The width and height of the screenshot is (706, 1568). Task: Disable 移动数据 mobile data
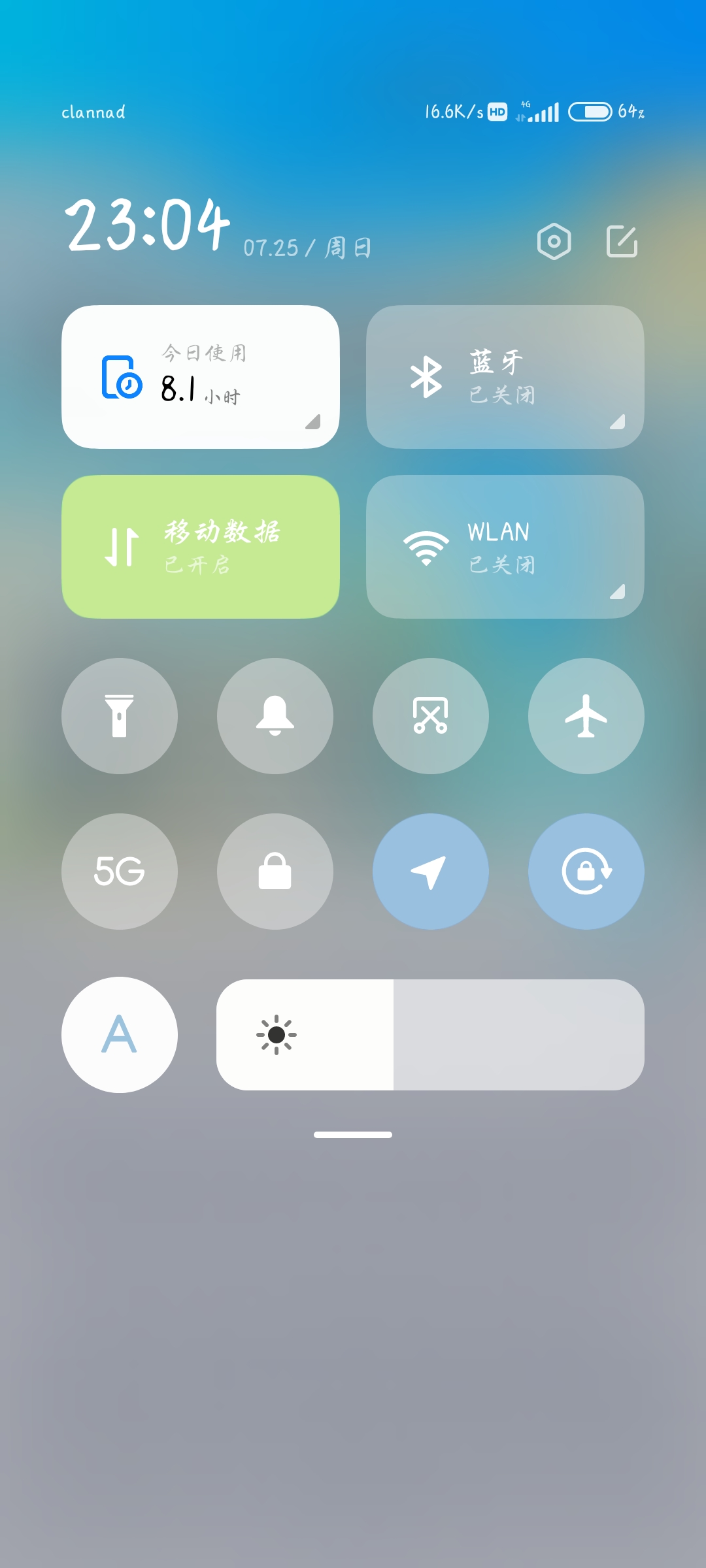[x=201, y=547]
